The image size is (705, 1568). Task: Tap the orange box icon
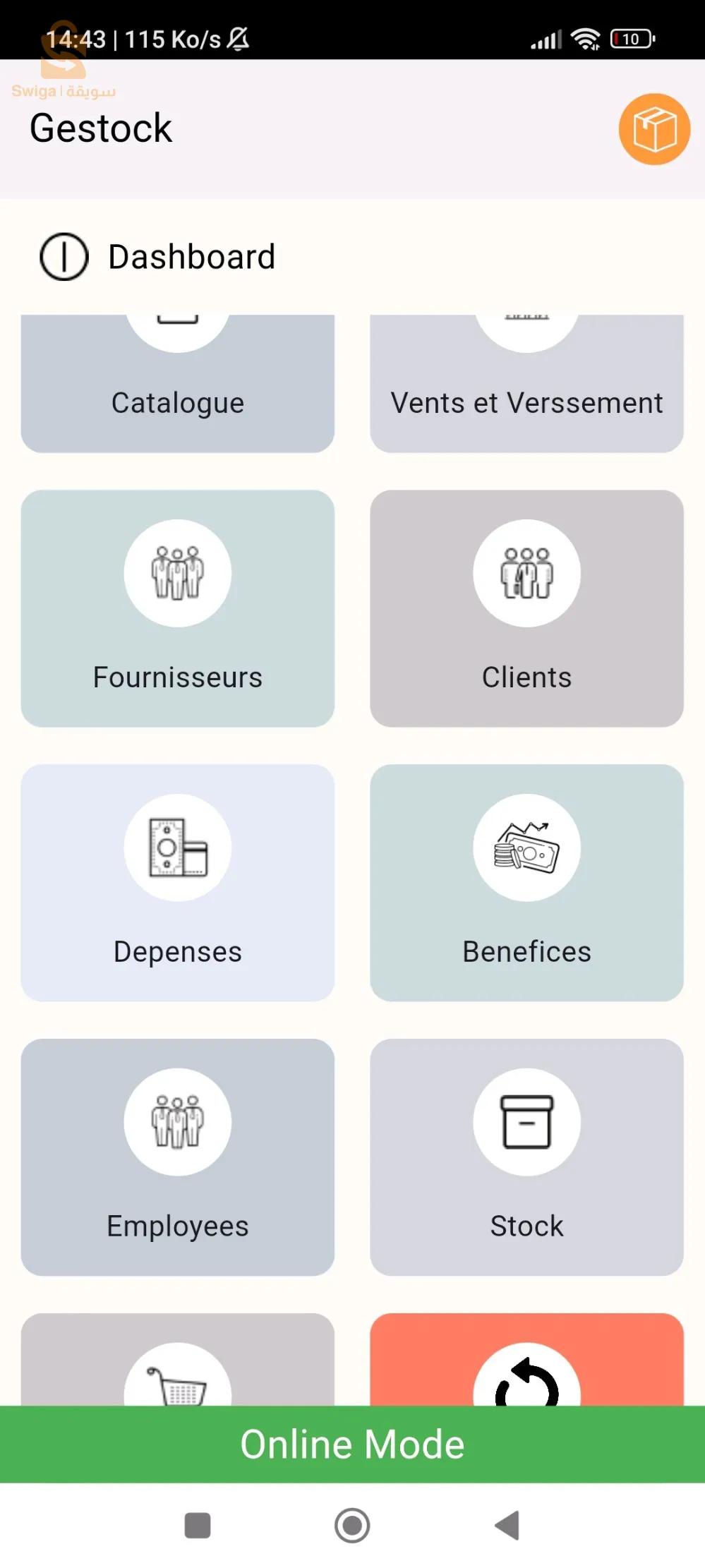[x=653, y=129]
